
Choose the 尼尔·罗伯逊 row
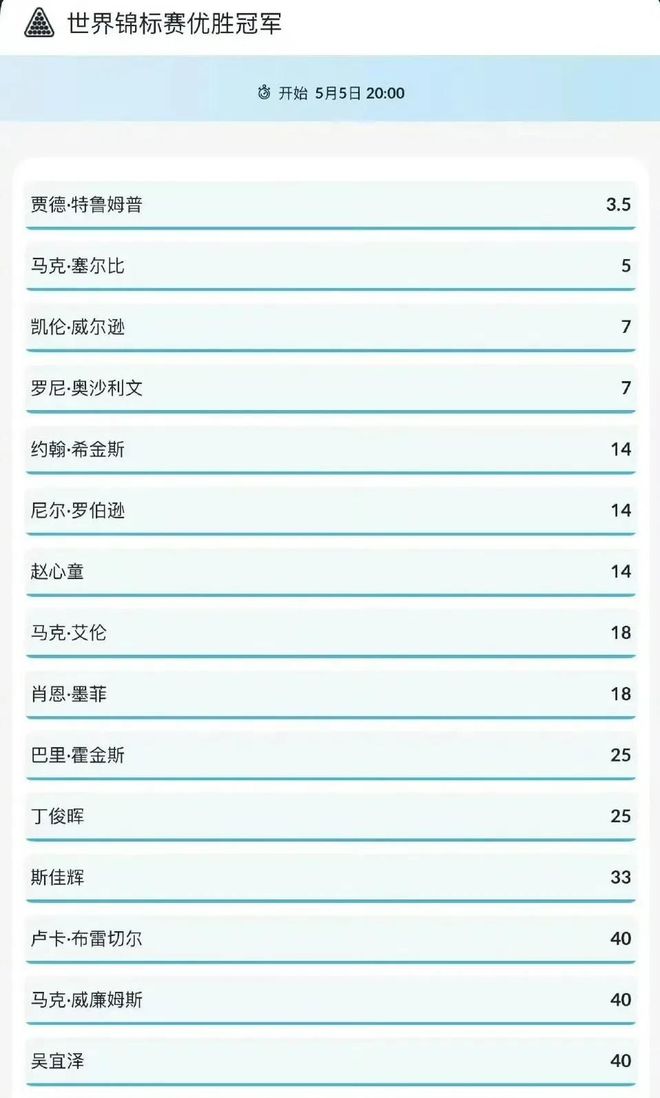(330, 510)
